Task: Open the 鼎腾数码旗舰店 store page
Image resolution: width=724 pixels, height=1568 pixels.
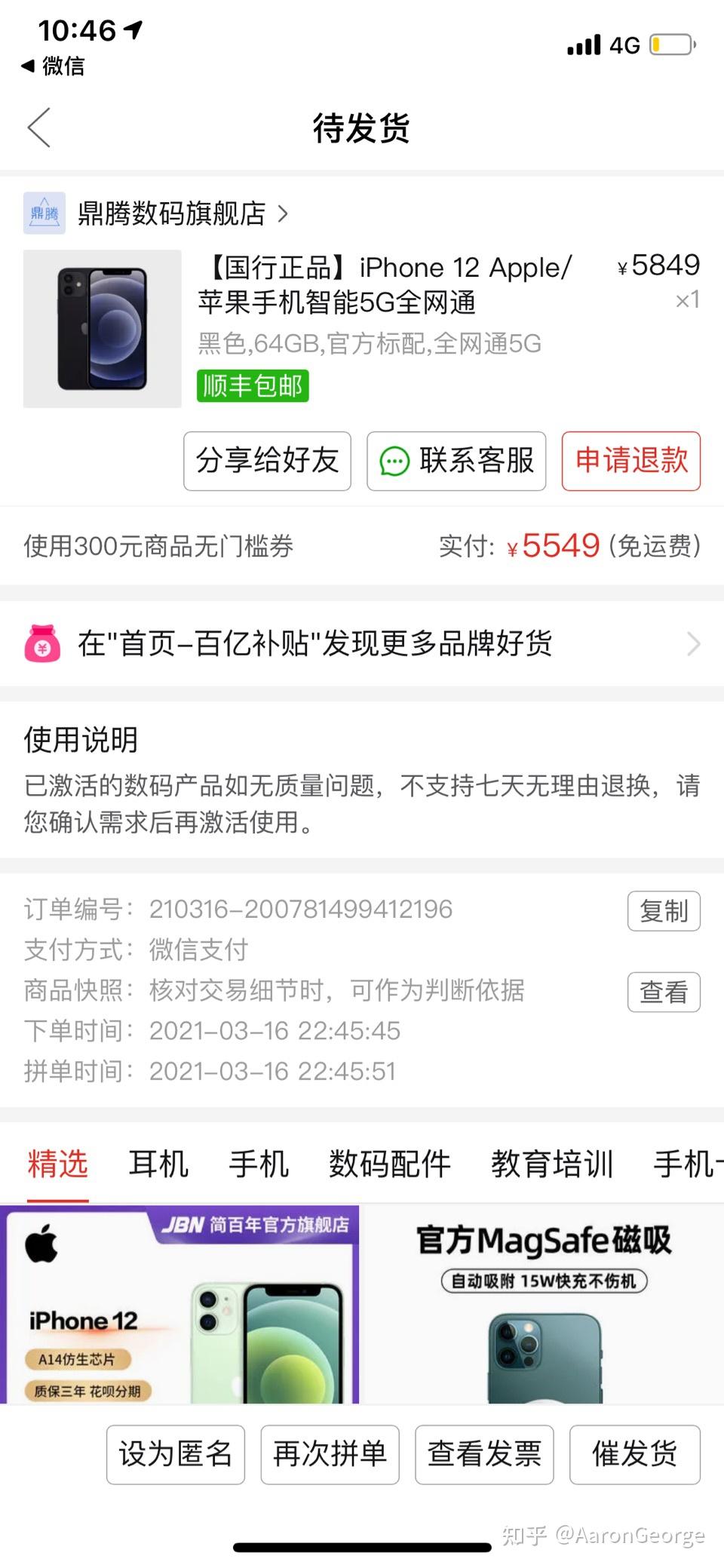Action: pyautogui.click(x=171, y=213)
